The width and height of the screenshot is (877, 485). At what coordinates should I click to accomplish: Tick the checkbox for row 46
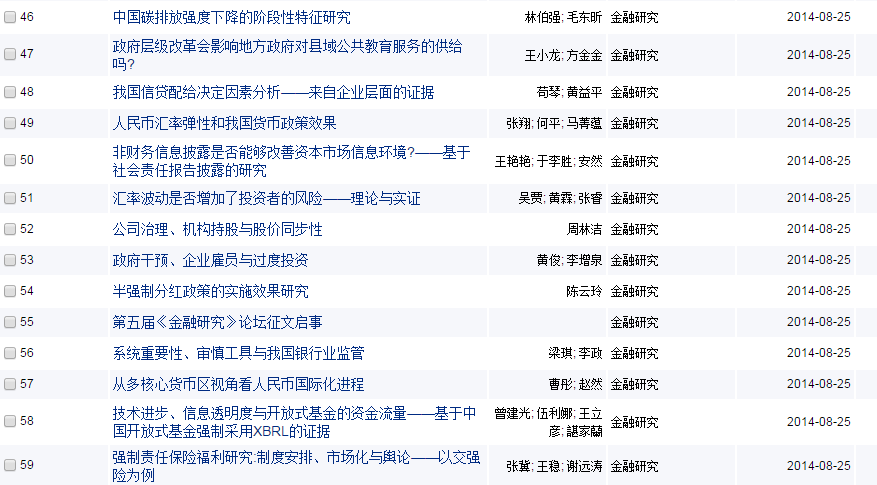click(x=10, y=18)
